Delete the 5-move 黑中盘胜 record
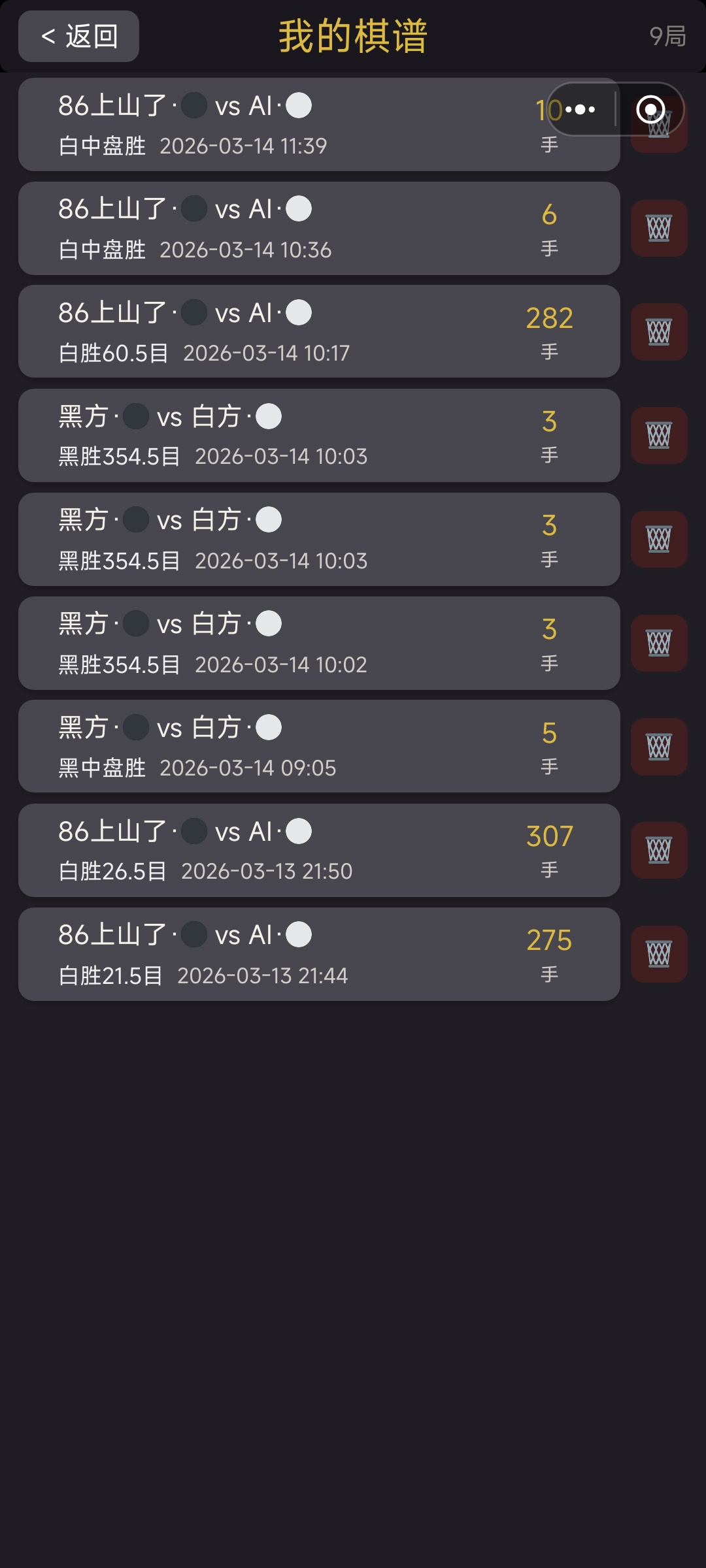 tap(659, 747)
